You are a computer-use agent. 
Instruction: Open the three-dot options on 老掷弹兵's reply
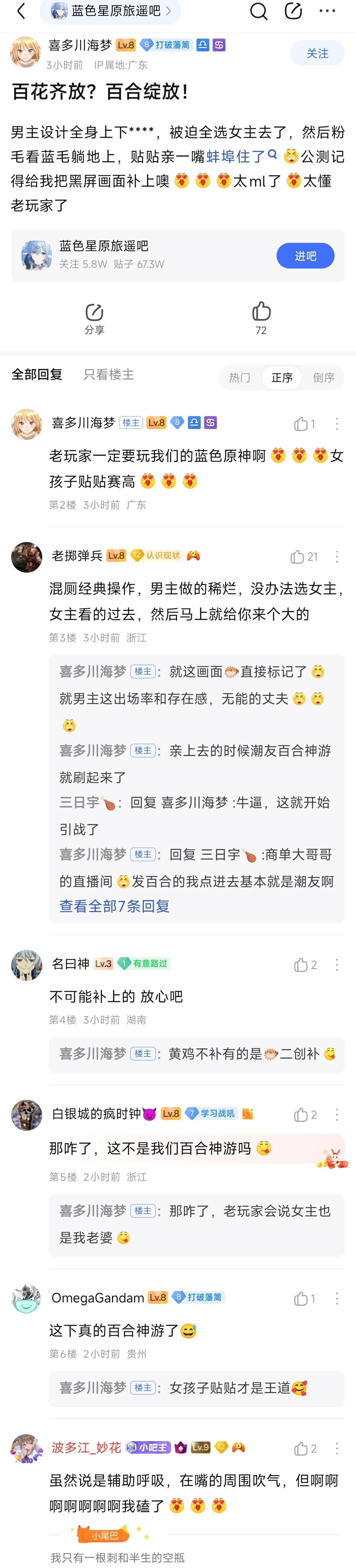pyautogui.click(x=337, y=556)
